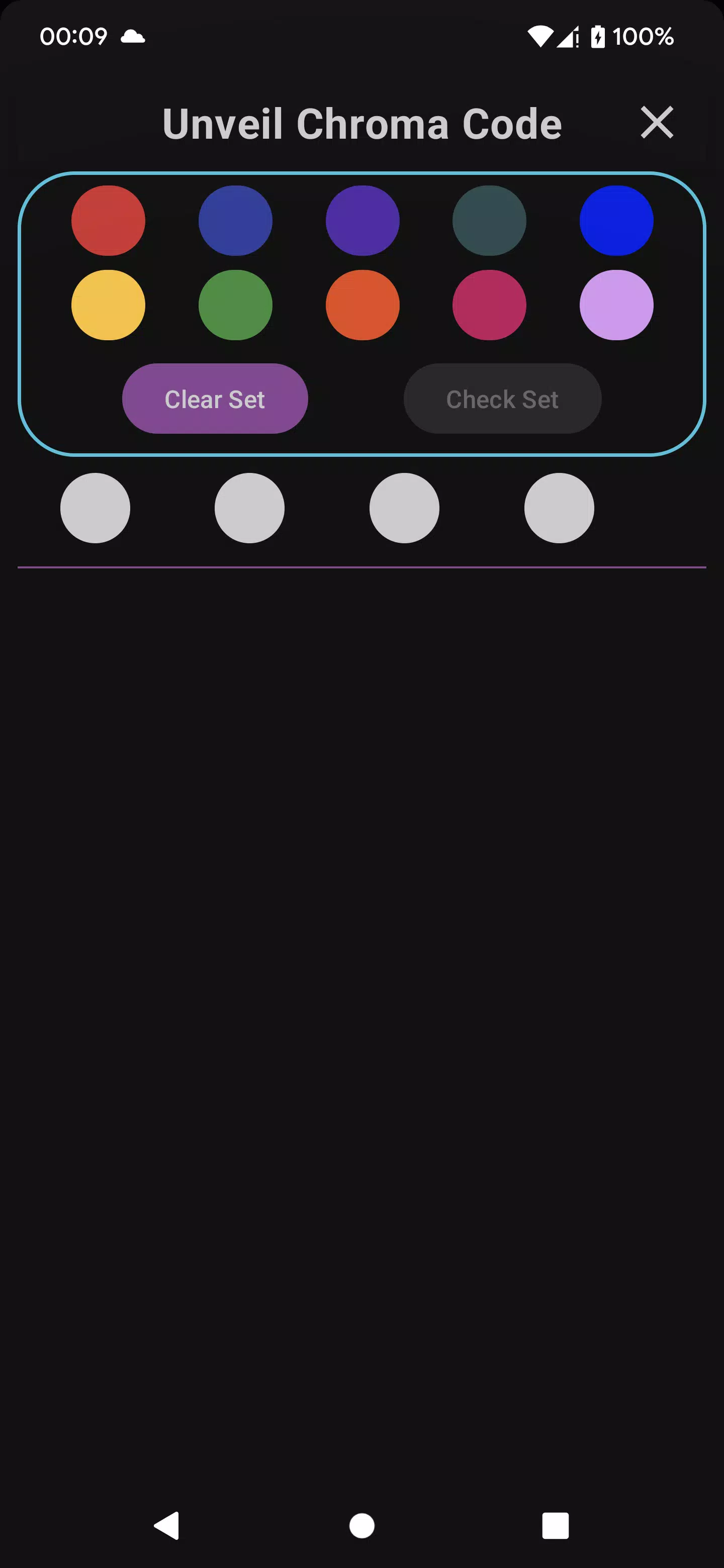Tap the first empty guess slot
This screenshot has width=724, height=1568.
(x=95, y=508)
